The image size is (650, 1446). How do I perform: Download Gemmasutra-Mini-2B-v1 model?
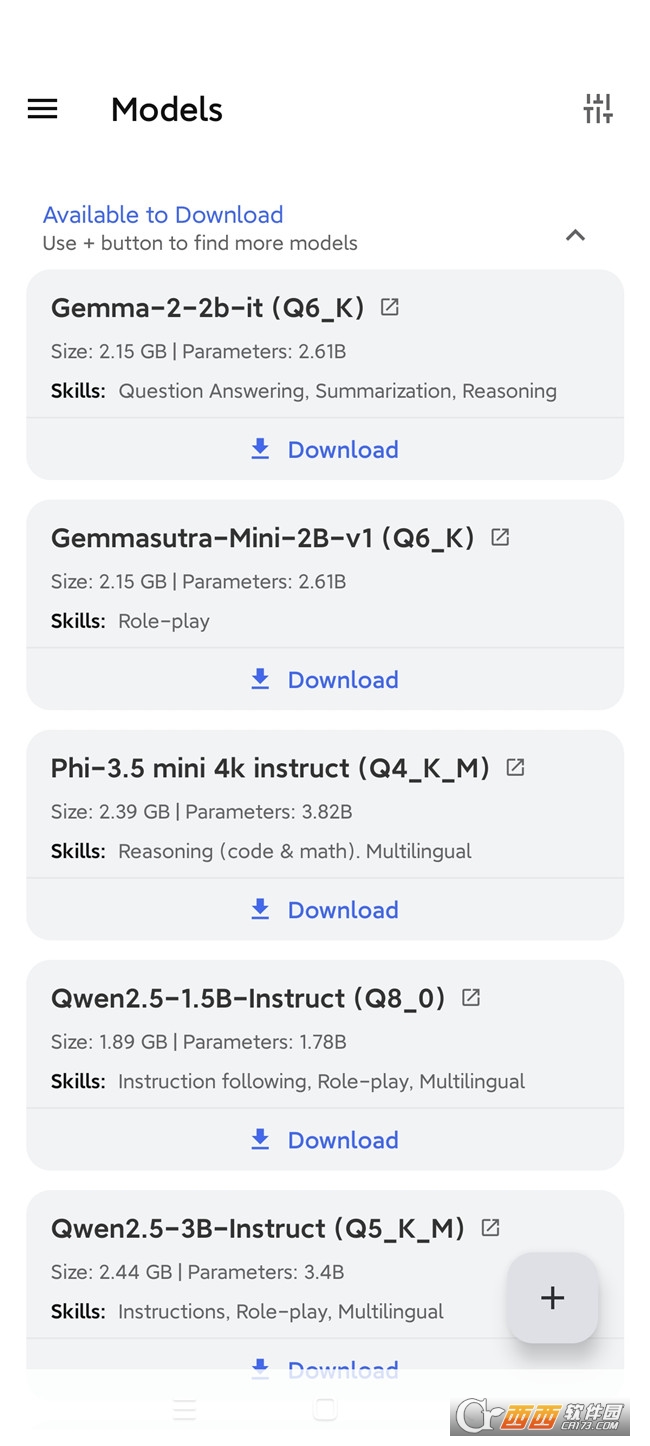(325, 679)
